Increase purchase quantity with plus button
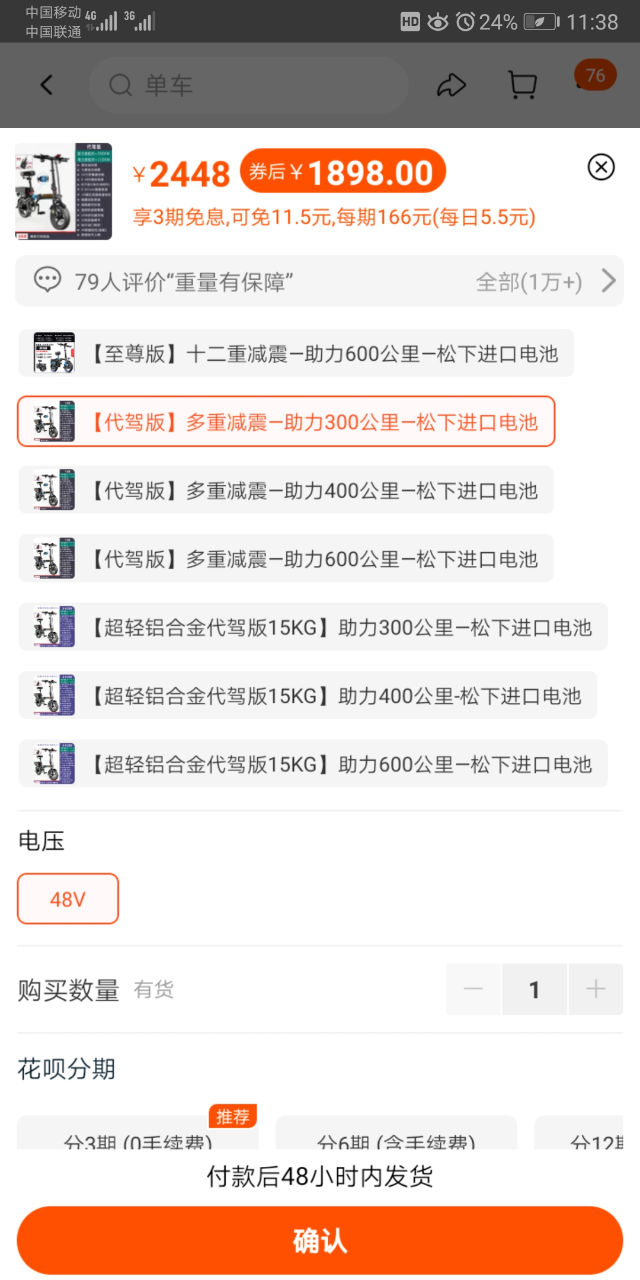640x1280 pixels. click(596, 989)
